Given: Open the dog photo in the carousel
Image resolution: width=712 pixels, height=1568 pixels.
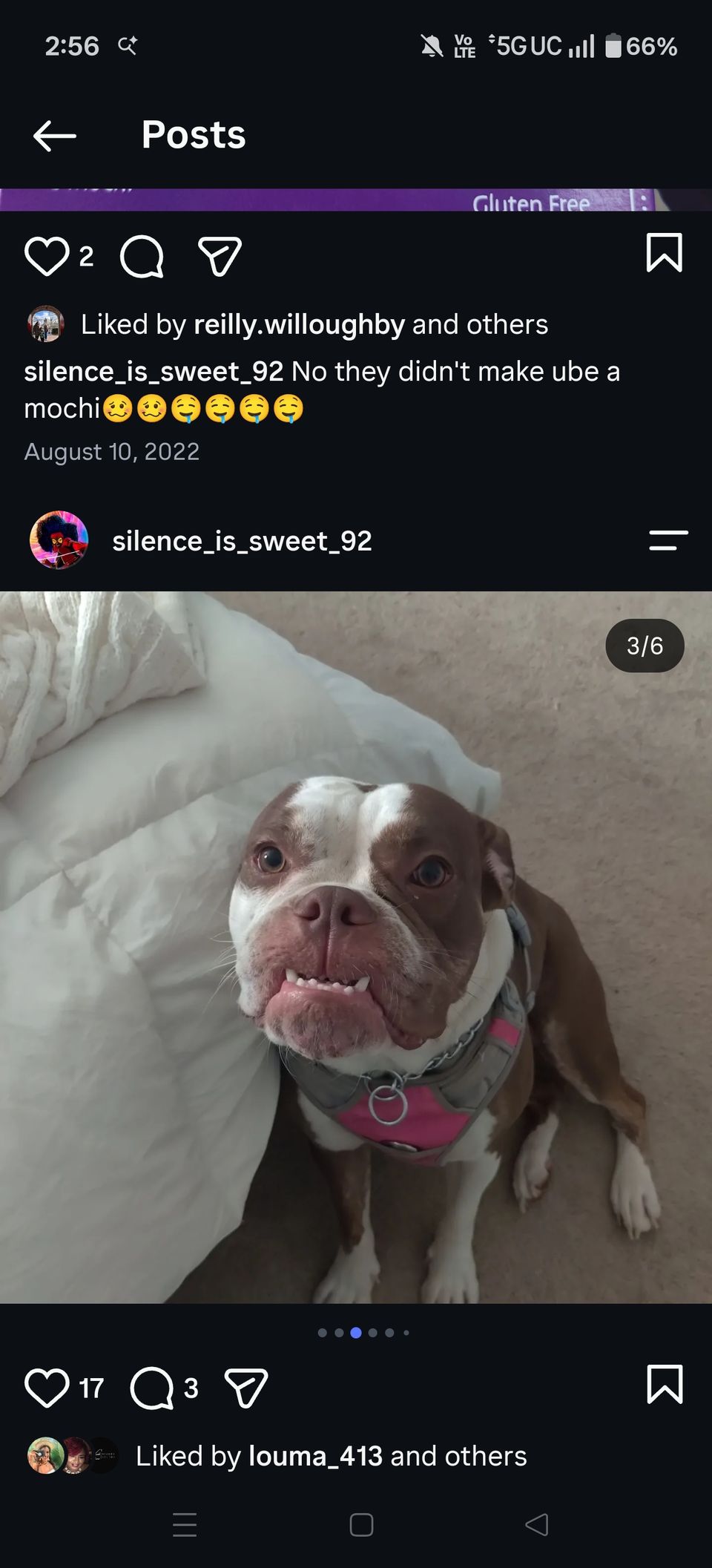Looking at the screenshot, I should tap(356, 947).
